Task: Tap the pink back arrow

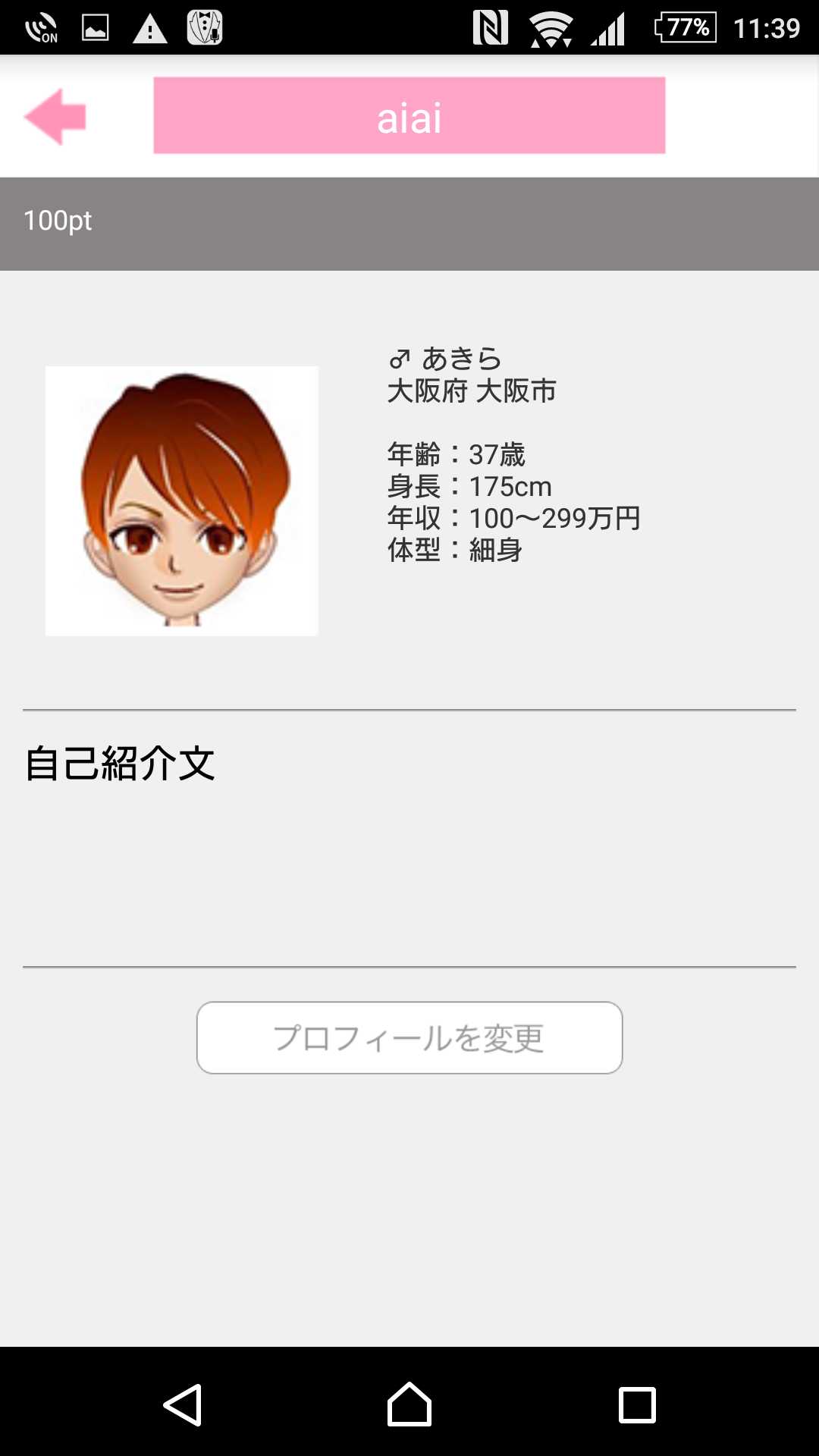Action: tap(55, 117)
